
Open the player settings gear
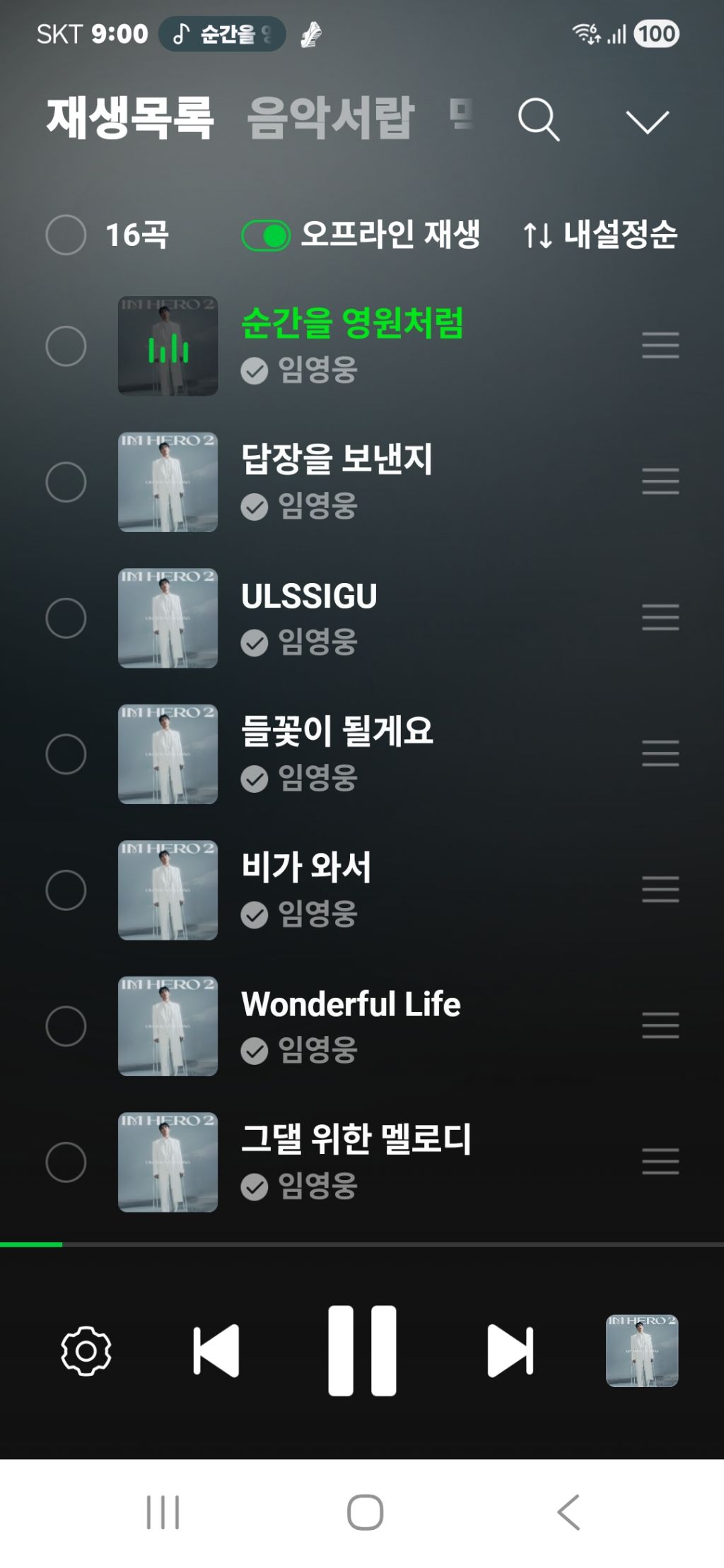(86, 1350)
